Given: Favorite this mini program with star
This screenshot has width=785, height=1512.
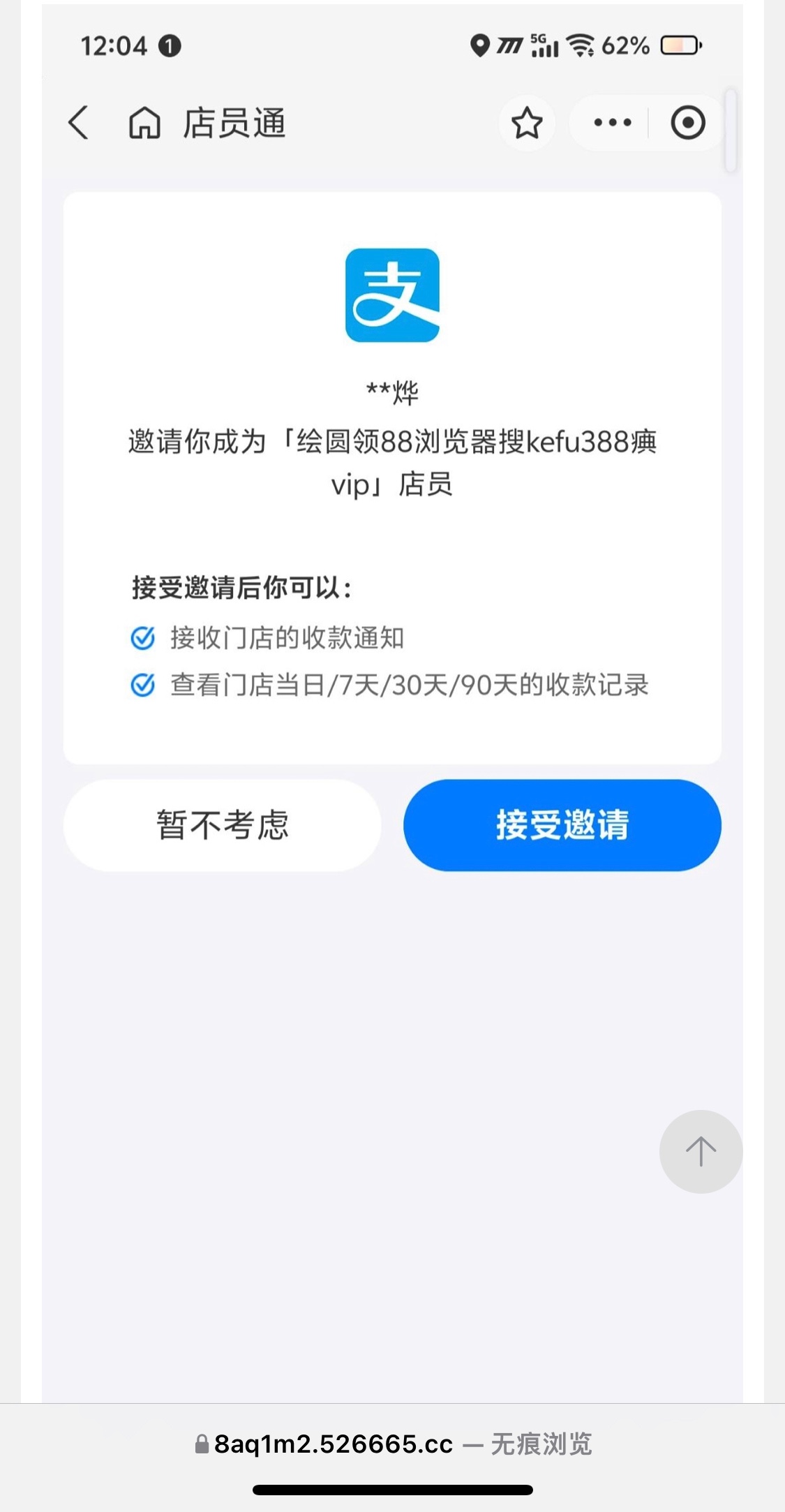Looking at the screenshot, I should tap(527, 124).
